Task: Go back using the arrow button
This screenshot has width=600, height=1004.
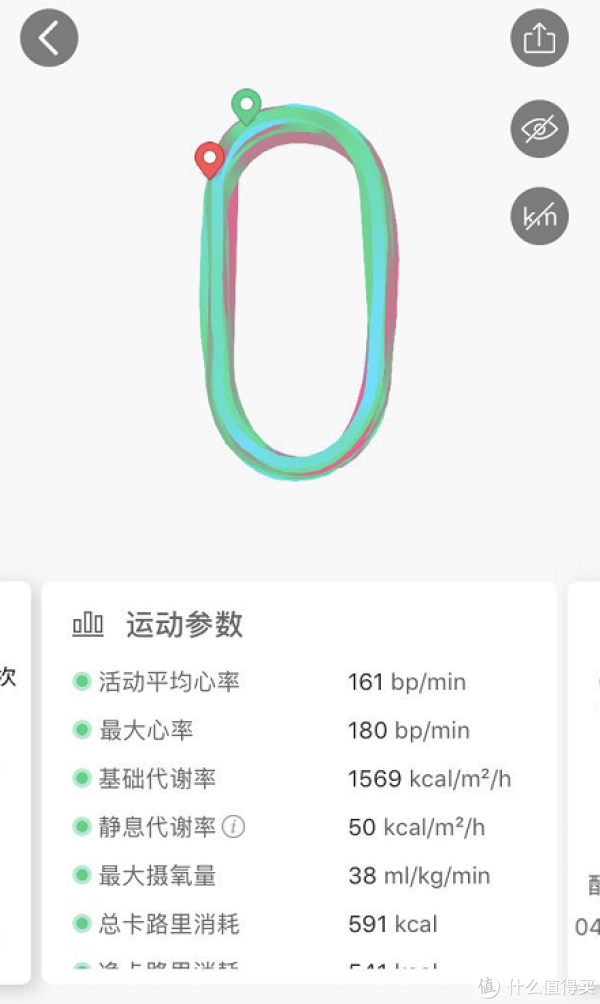Action: pos(49,38)
